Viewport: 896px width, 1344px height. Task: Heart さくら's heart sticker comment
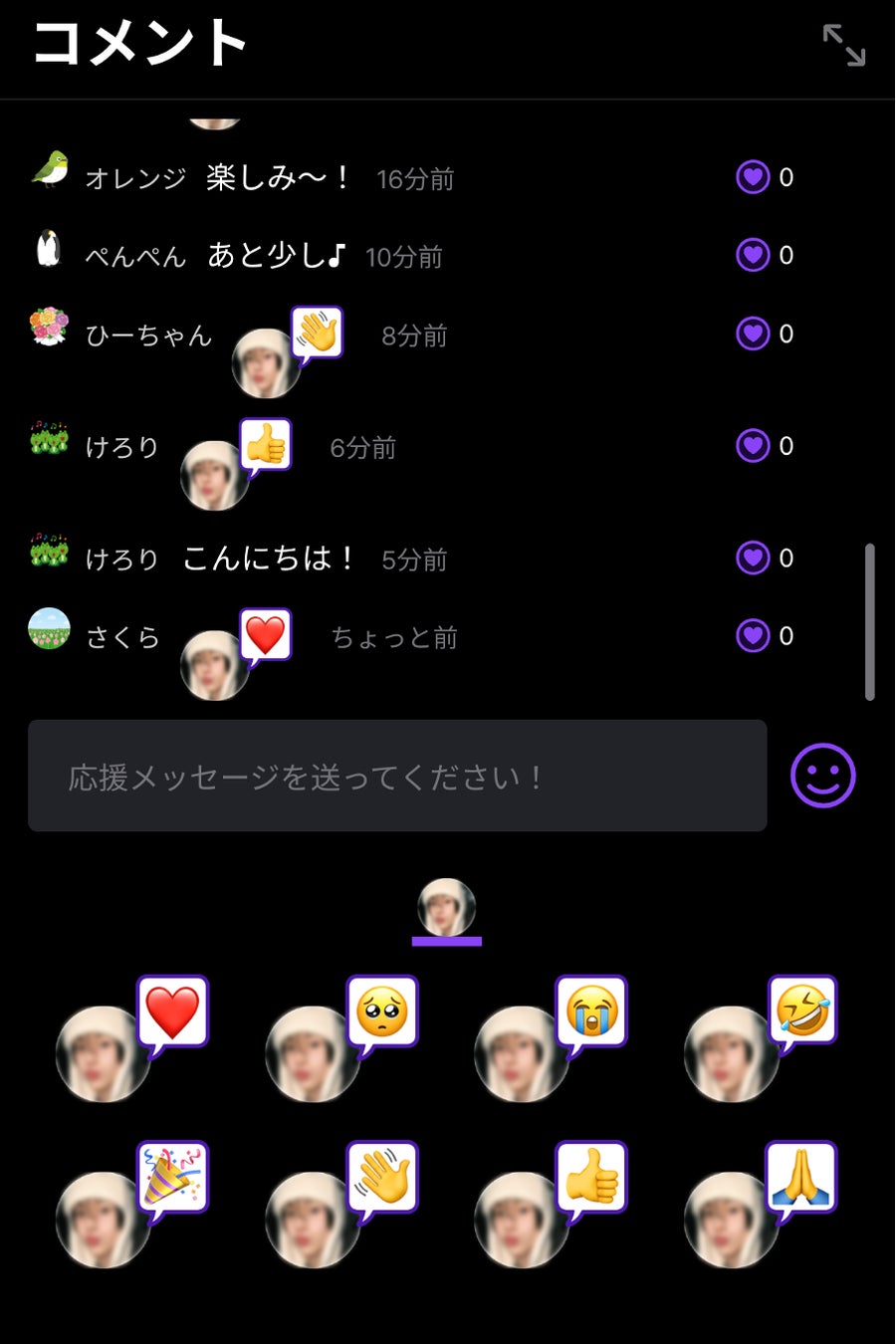pos(754,635)
